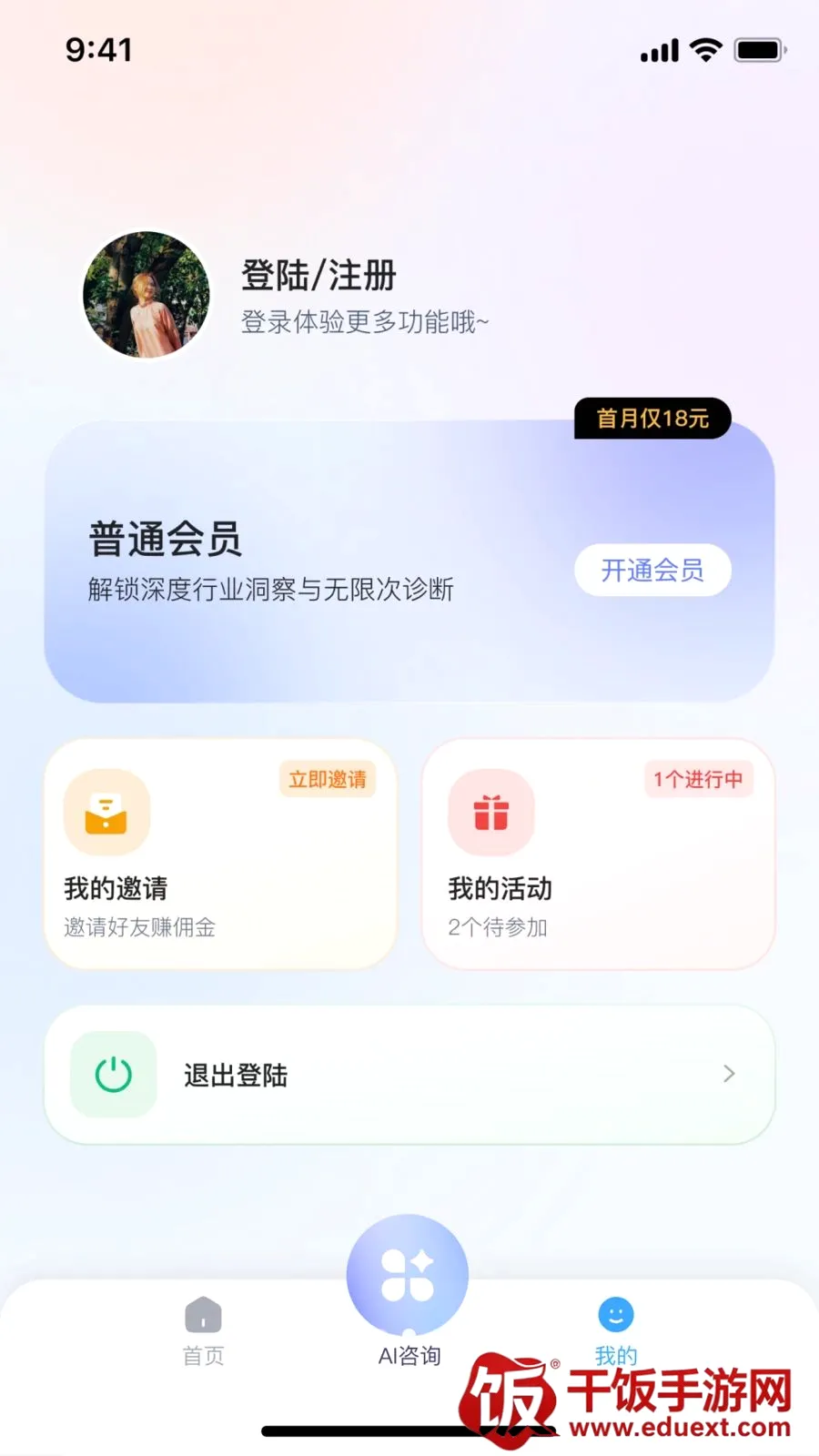Image resolution: width=819 pixels, height=1456 pixels.
Task: Switch to the 我的 tab
Action: (x=616, y=1331)
